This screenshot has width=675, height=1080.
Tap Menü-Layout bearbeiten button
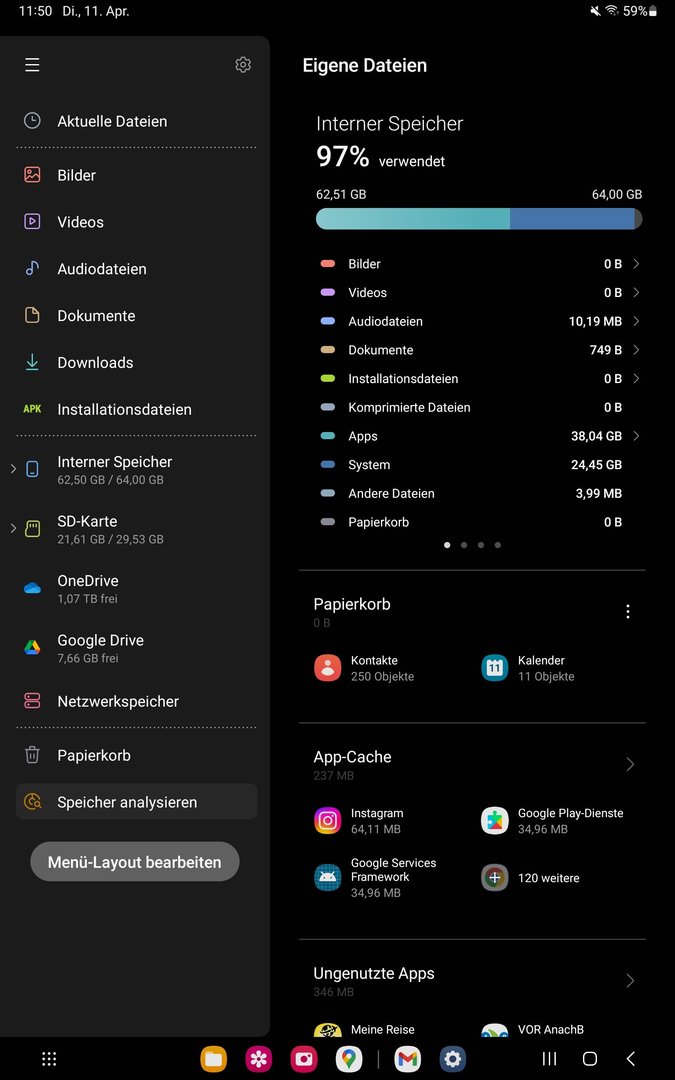click(x=135, y=862)
